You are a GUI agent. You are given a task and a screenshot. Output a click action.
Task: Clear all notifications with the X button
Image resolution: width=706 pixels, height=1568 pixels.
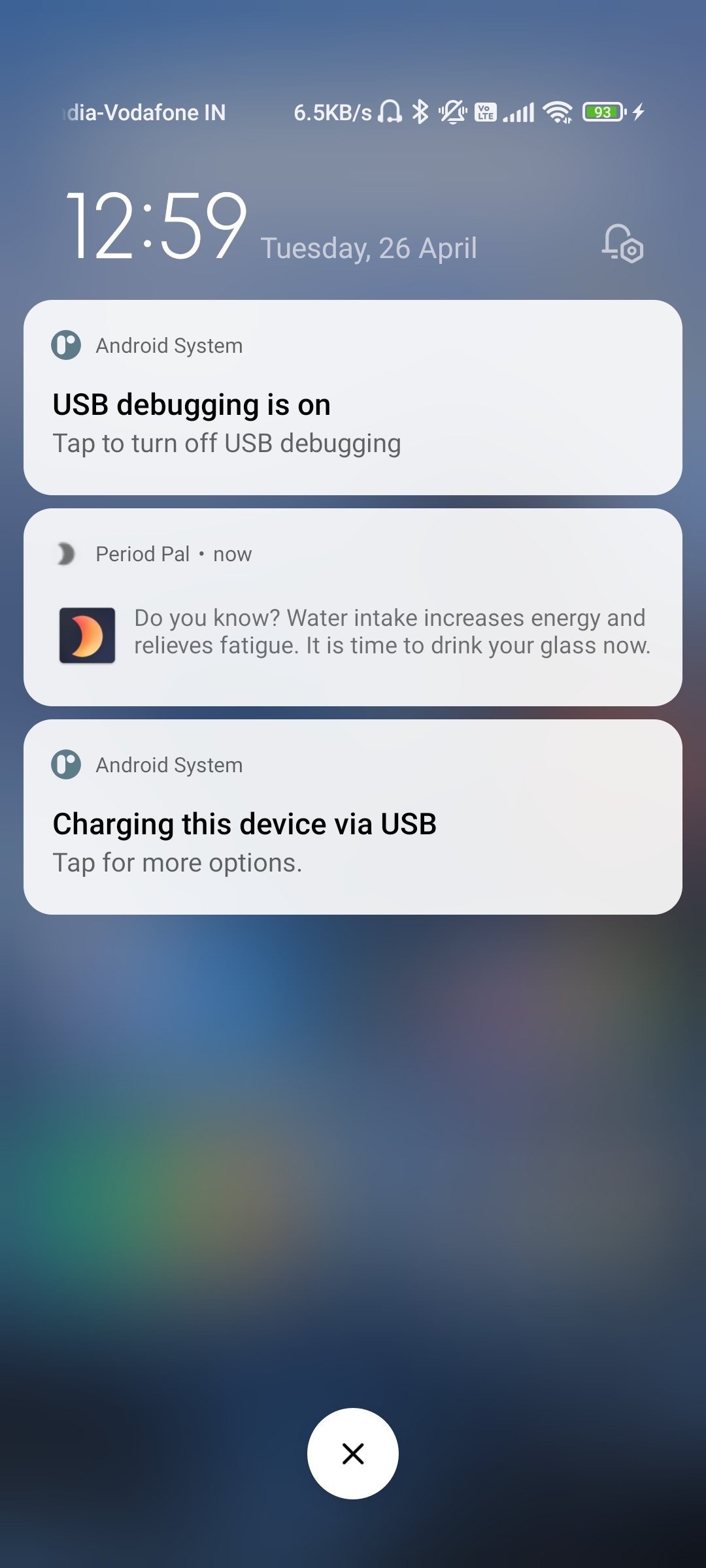click(353, 1454)
